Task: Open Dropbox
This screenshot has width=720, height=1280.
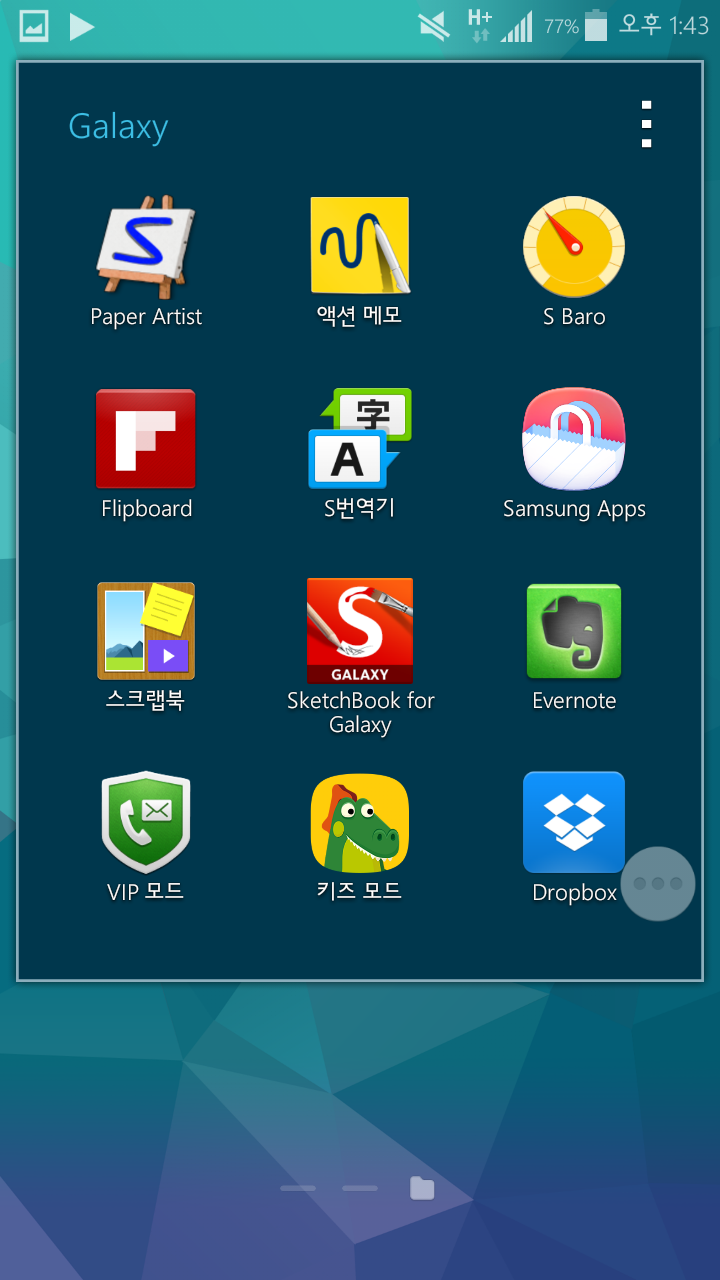Action: [x=574, y=822]
